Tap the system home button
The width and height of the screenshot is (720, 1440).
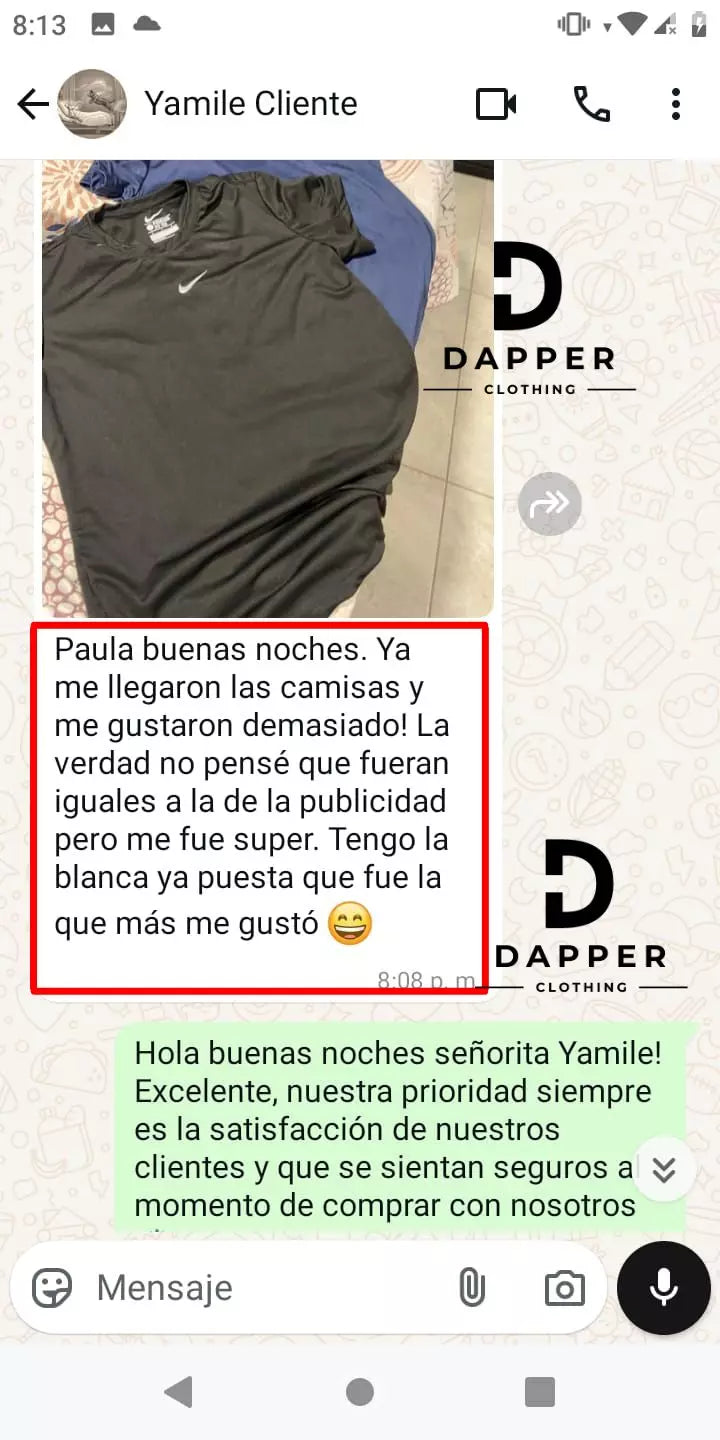[360, 1392]
